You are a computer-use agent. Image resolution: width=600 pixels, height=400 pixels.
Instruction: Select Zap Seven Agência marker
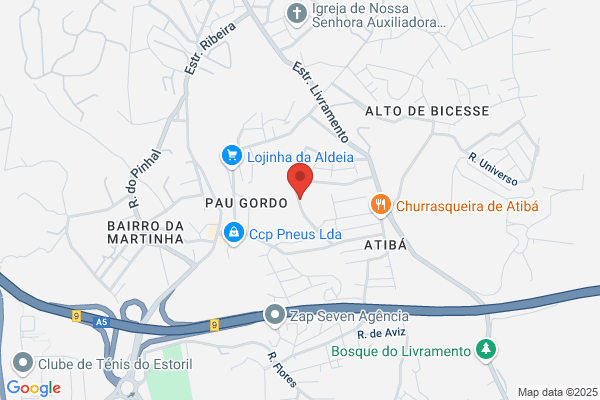point(275,316)
